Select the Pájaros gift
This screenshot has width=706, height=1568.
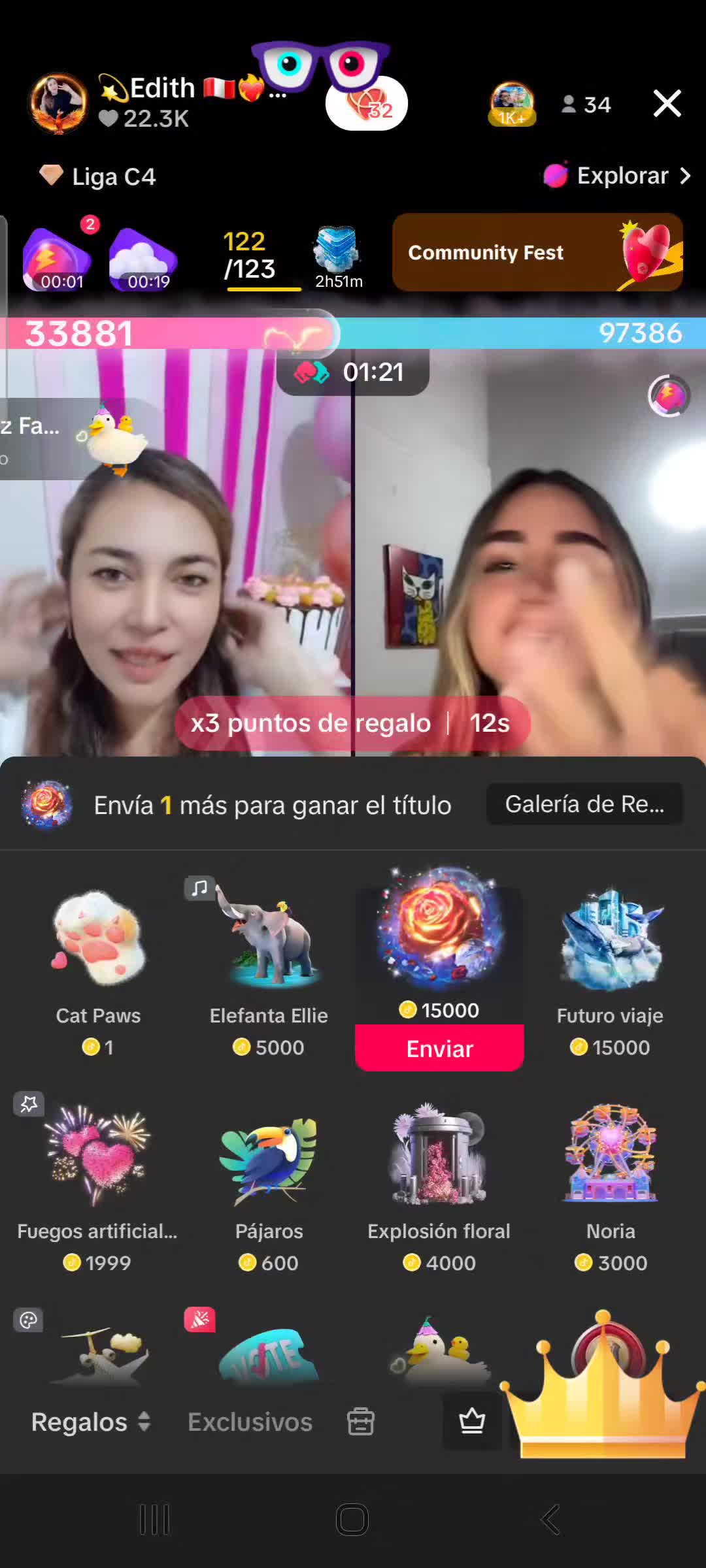[x=269, y=1176]
